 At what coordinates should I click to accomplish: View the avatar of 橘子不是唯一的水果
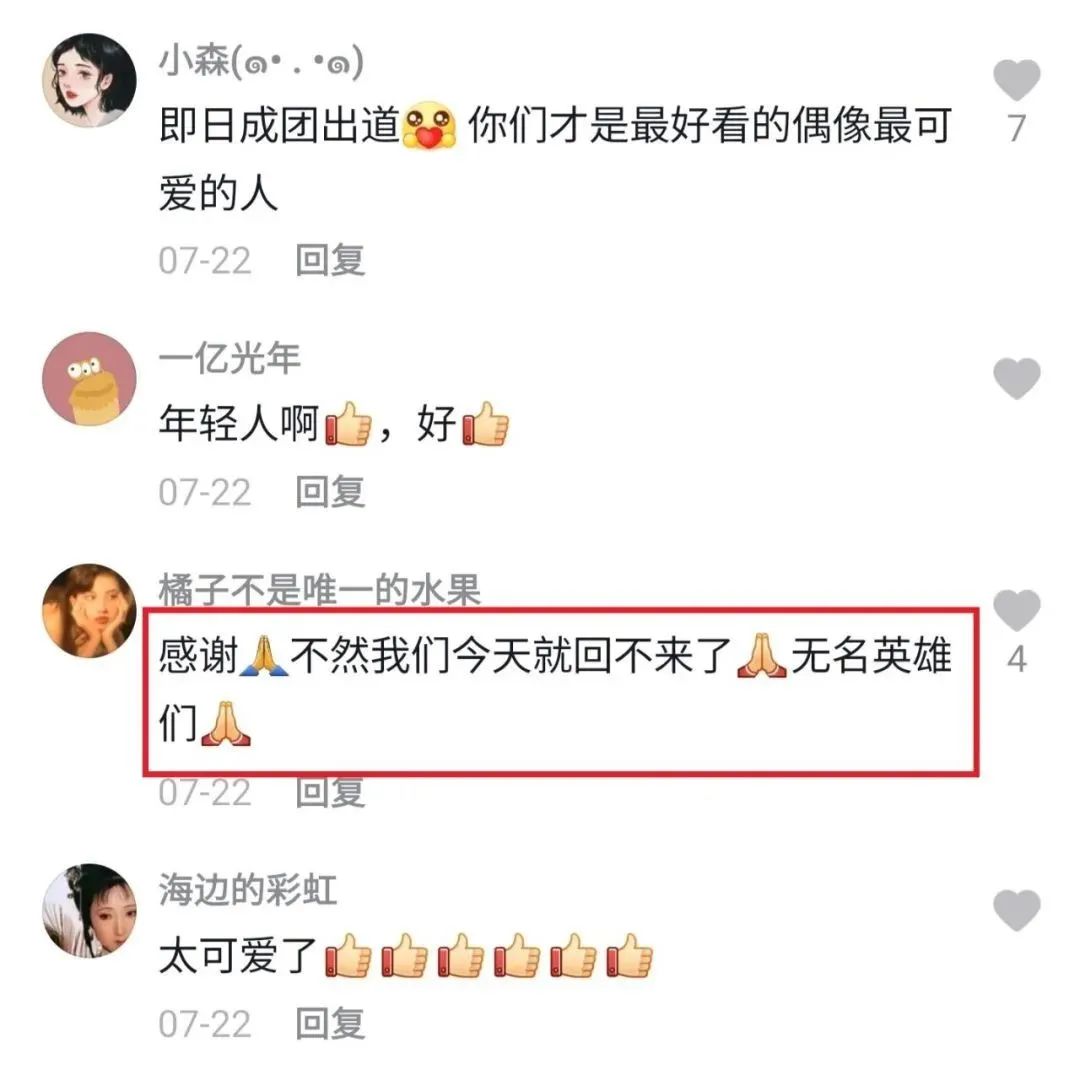tap(89, 611)
